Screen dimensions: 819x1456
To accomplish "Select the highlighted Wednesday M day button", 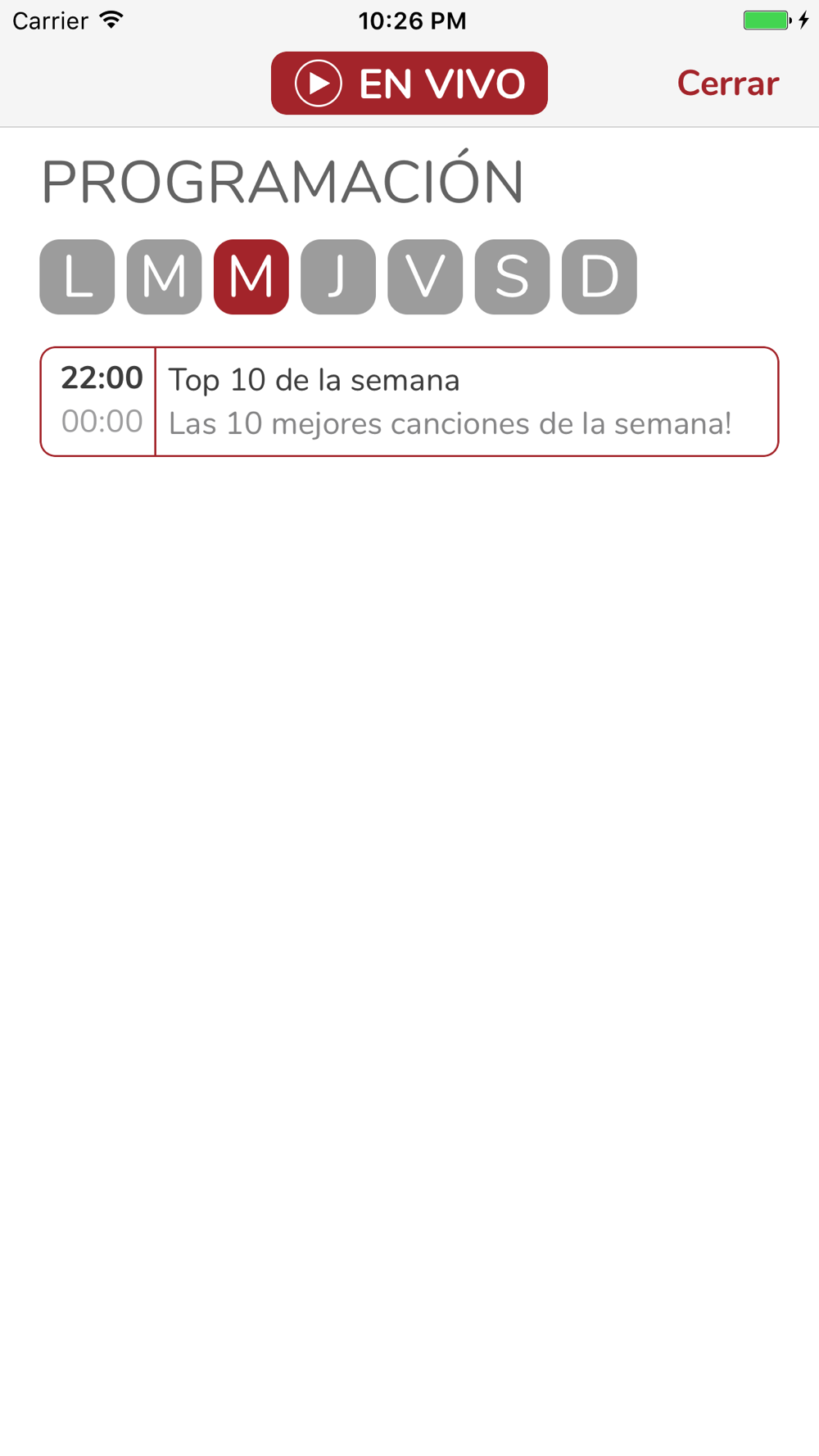I will click(x=251, y=277).
